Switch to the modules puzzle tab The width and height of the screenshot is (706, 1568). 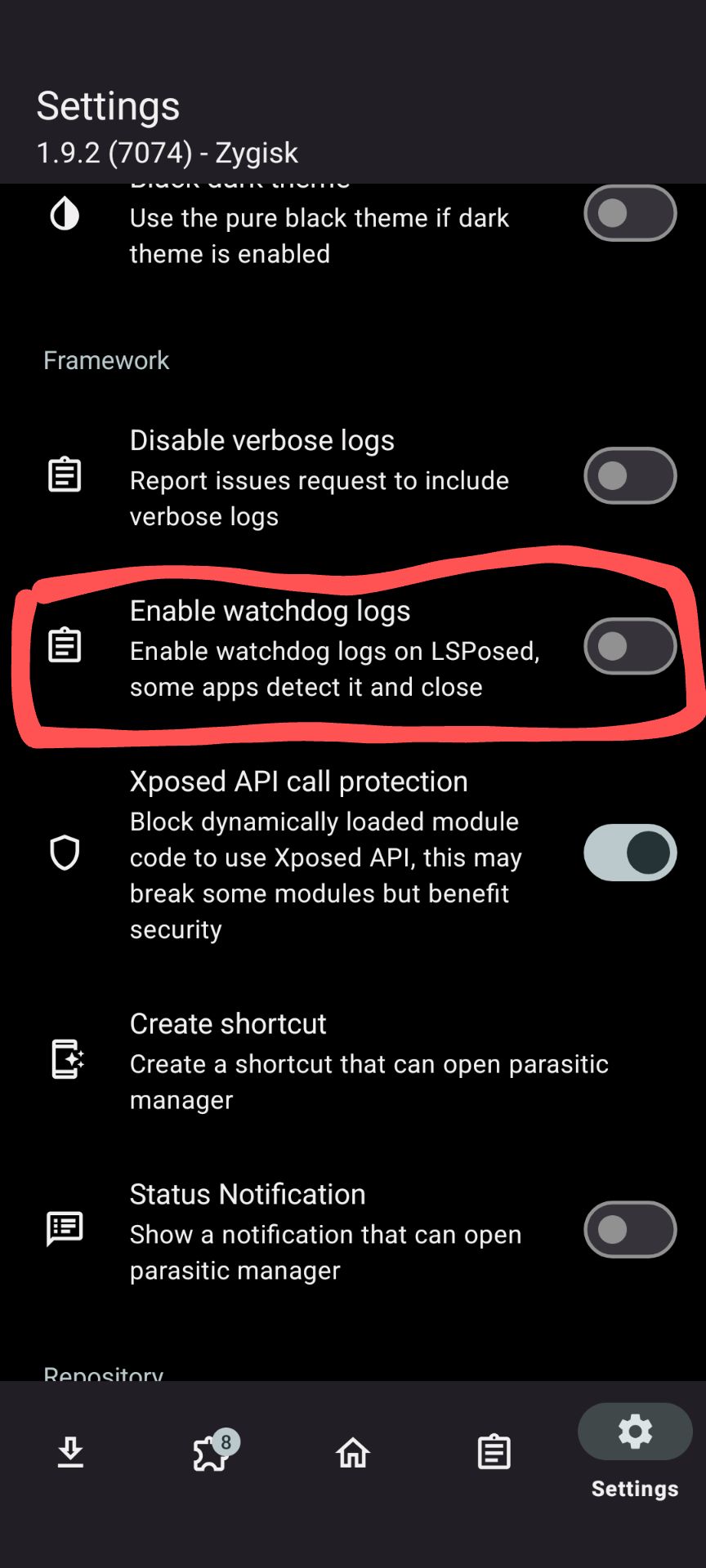(212, 1452)
